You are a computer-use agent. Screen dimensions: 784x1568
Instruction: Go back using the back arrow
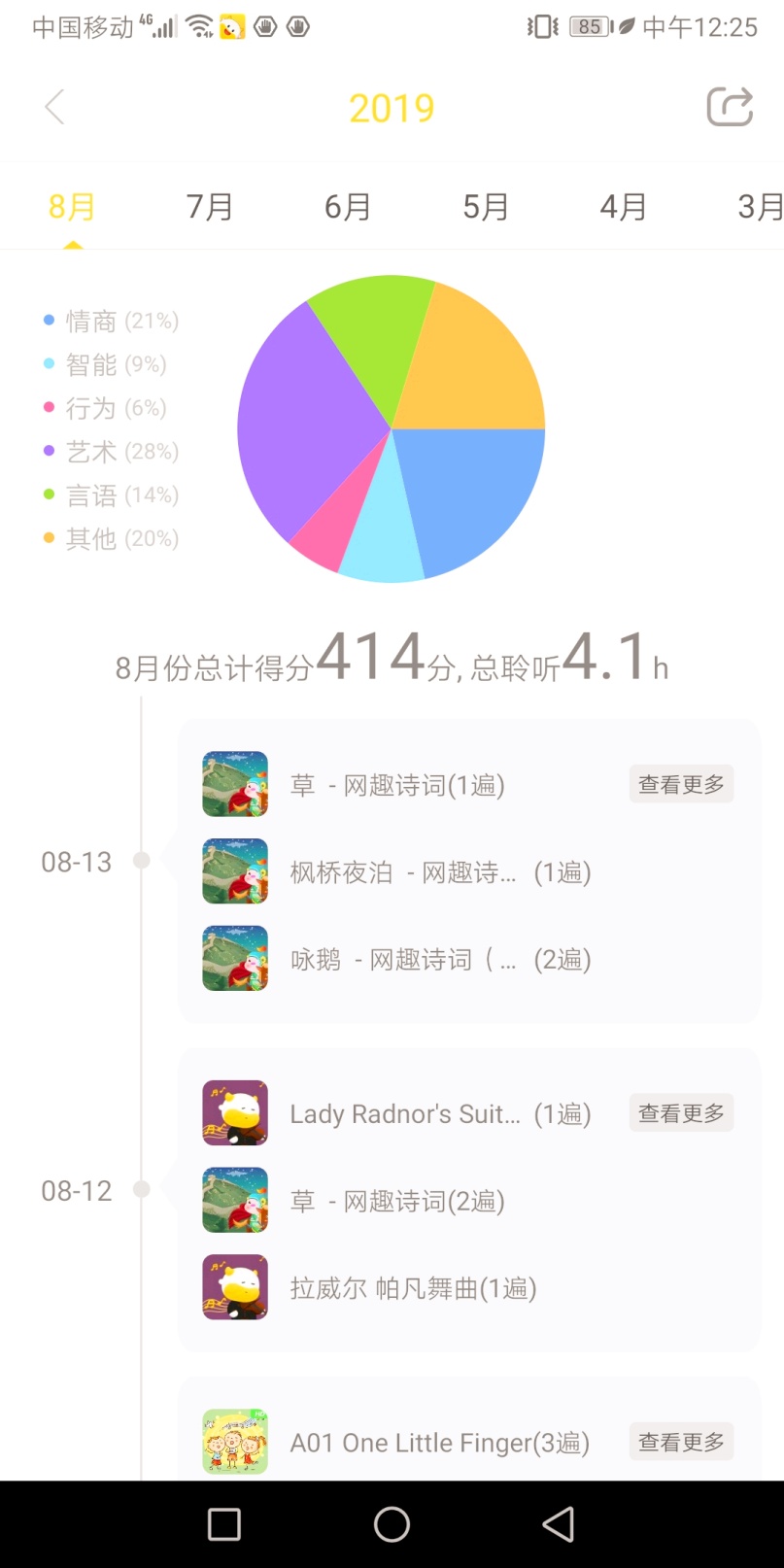point(54,107)
